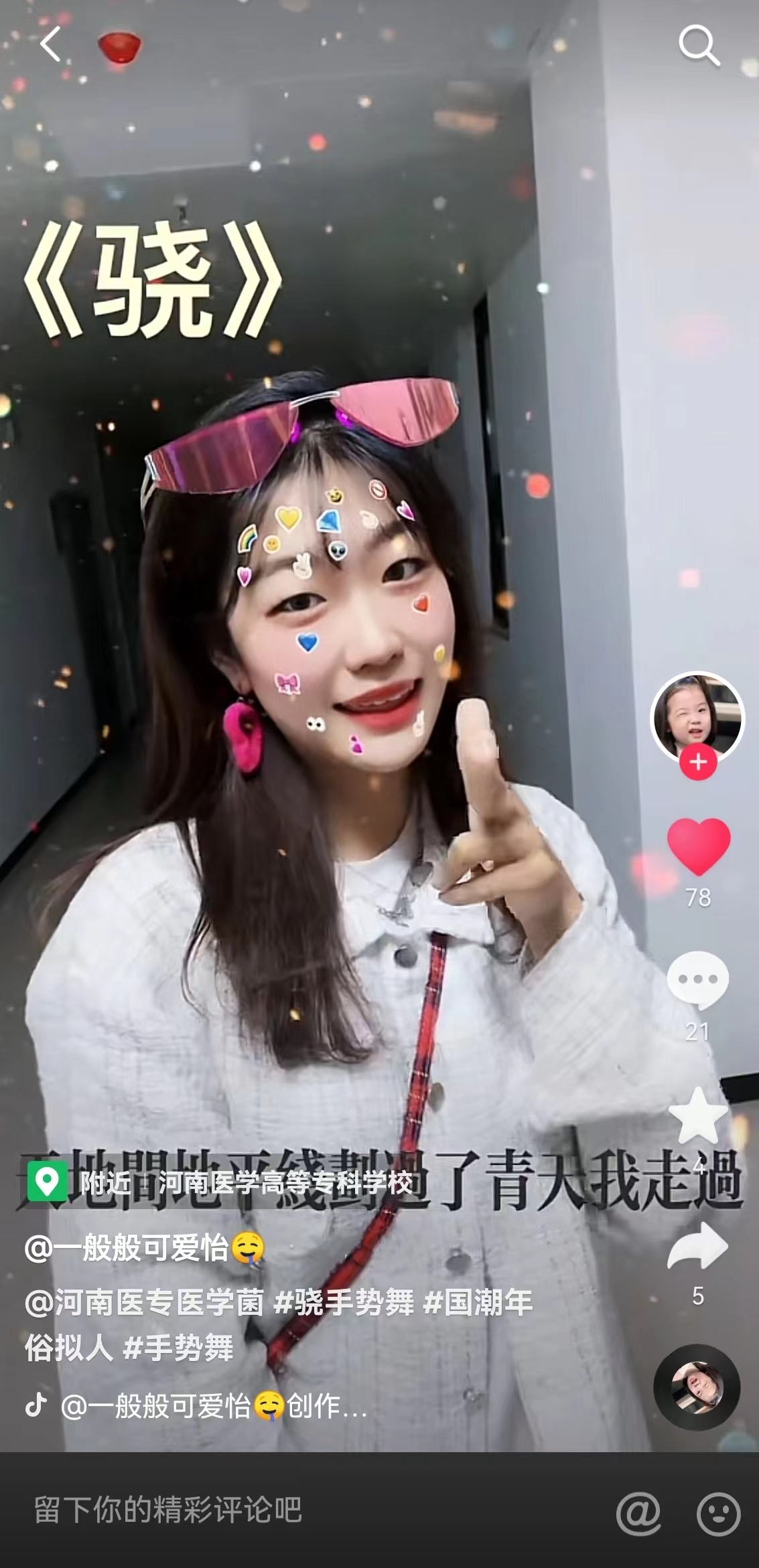
Task: Tap the comment field 留下你的精彩评论吧
Action: click(x=167, y=1510)
